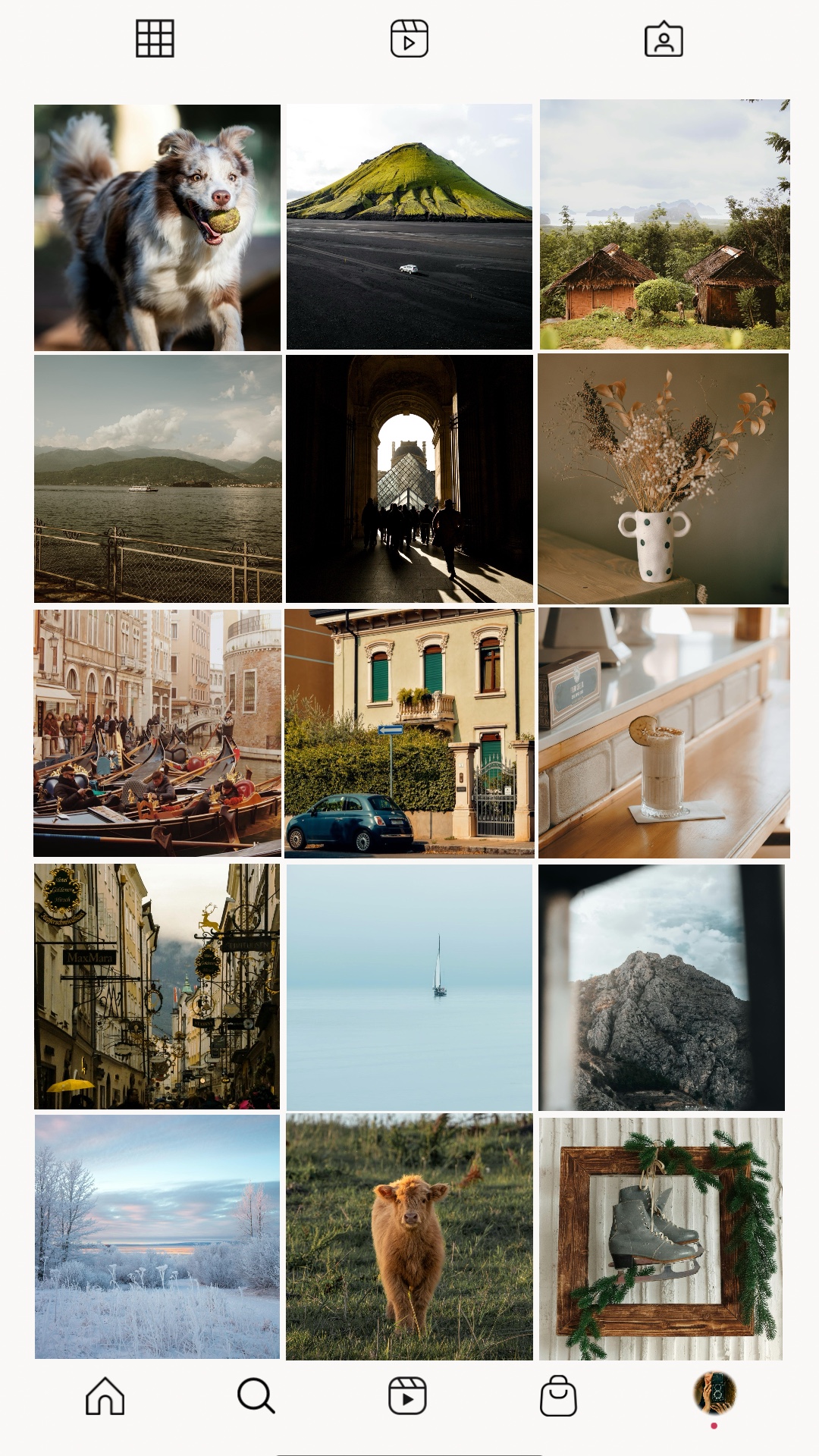Open the frosty winter field post
Viewport: 819px width, 1456px height.
click(x=157, y=1237)
